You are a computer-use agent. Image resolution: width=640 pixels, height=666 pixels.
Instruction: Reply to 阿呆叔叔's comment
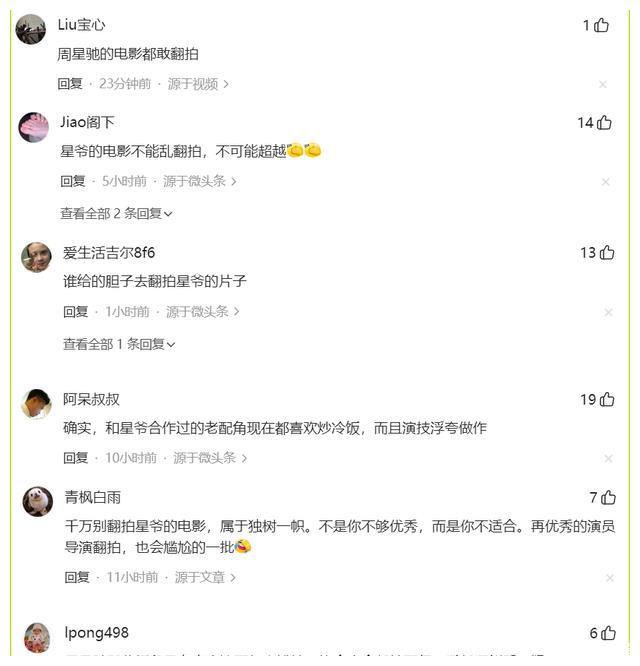click(x=76, y=457)
